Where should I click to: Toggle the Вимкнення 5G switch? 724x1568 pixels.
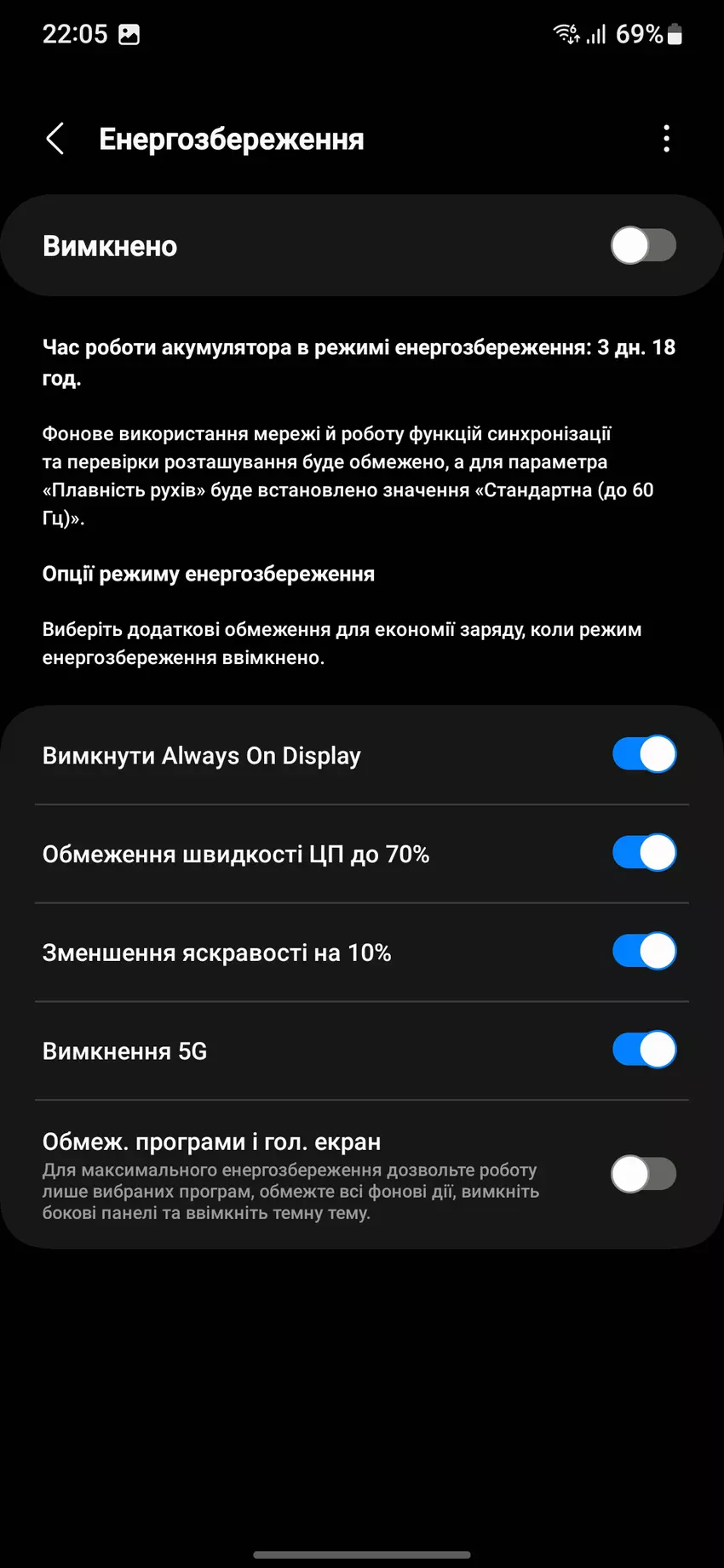tap(644, 1050)
